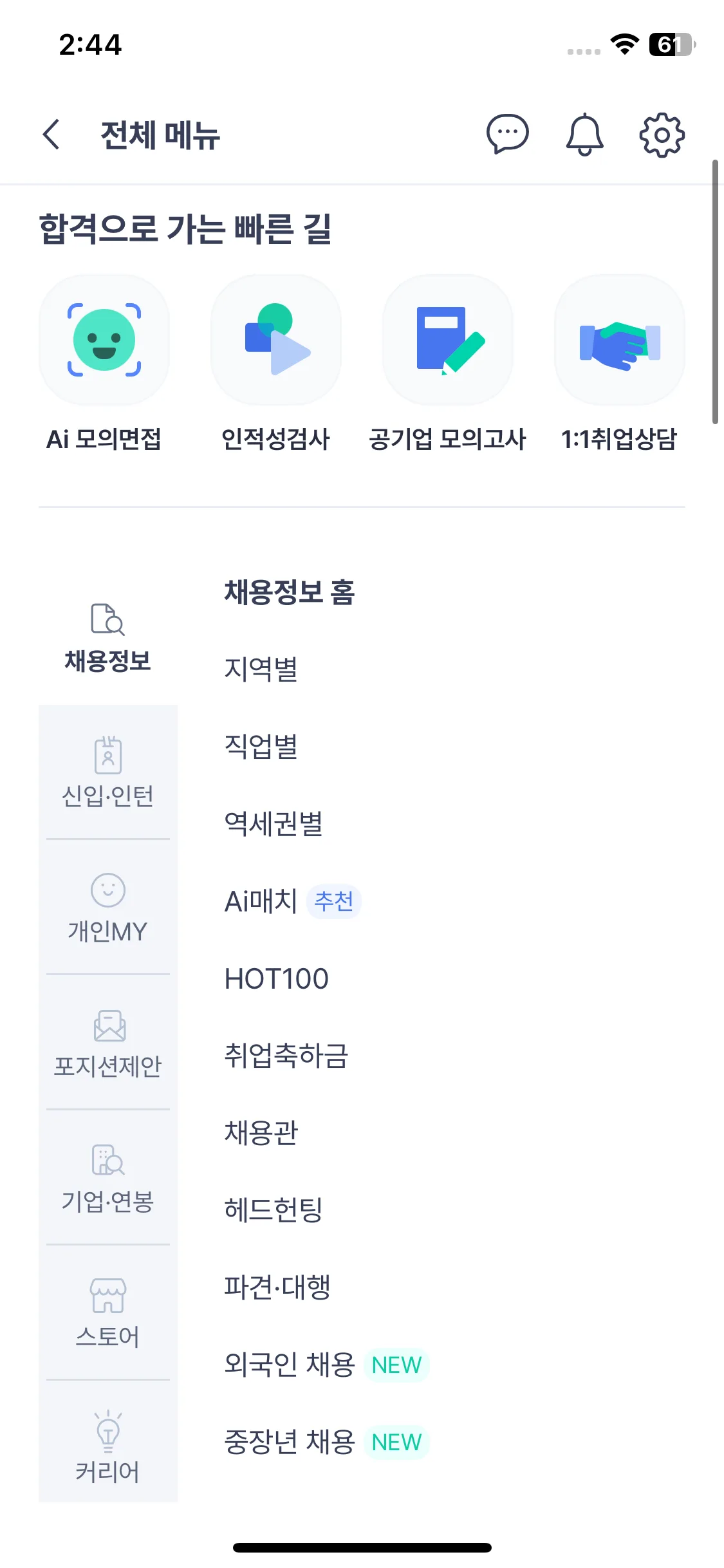Viewport: 724px width, 1568px height.
Task: Open the settings gear
Action: point(662,135)
